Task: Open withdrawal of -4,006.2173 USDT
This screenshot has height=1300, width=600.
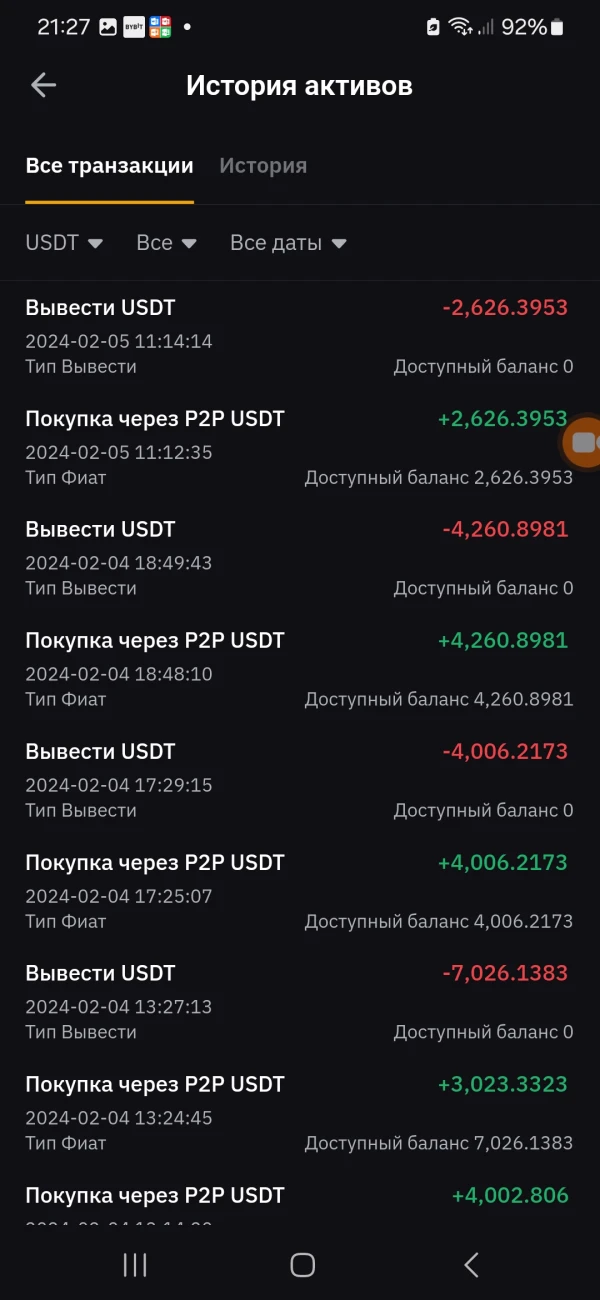Action: tap(299, 780)
